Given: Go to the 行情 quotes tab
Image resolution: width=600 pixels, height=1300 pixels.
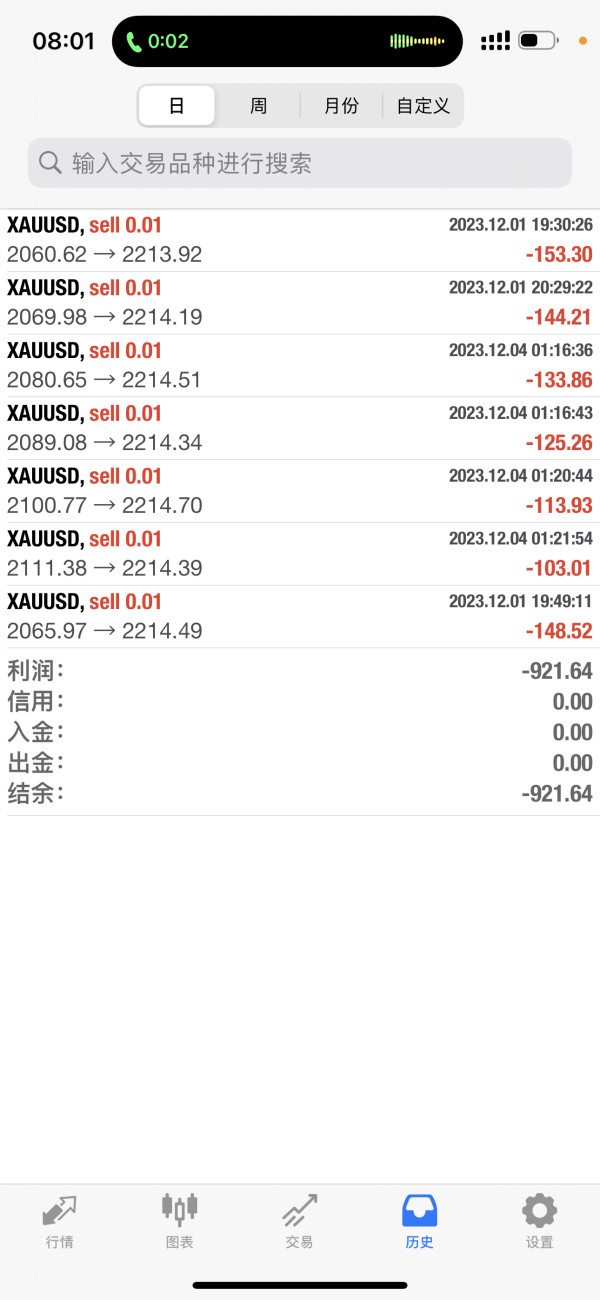Looking at the screenshot, I should coord(59,1222).
